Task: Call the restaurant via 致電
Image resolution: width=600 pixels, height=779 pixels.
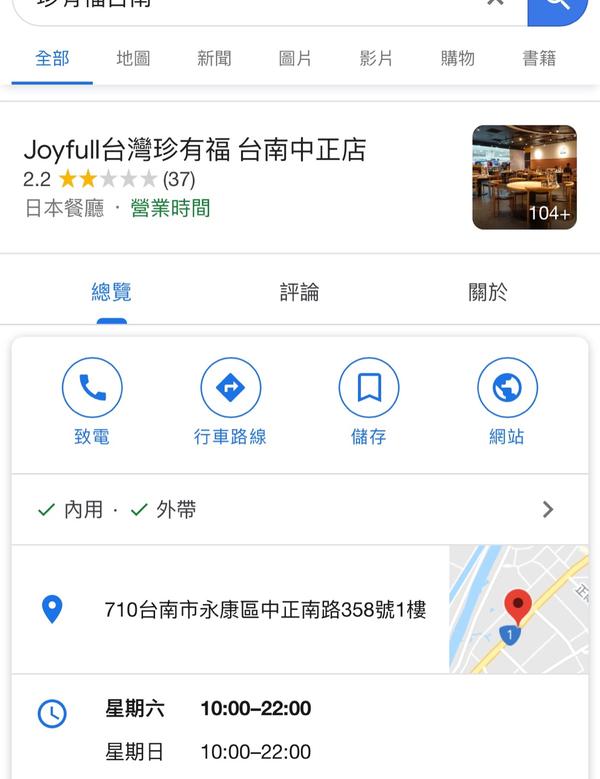Action: pyautogui.click(x=92, y=401)
